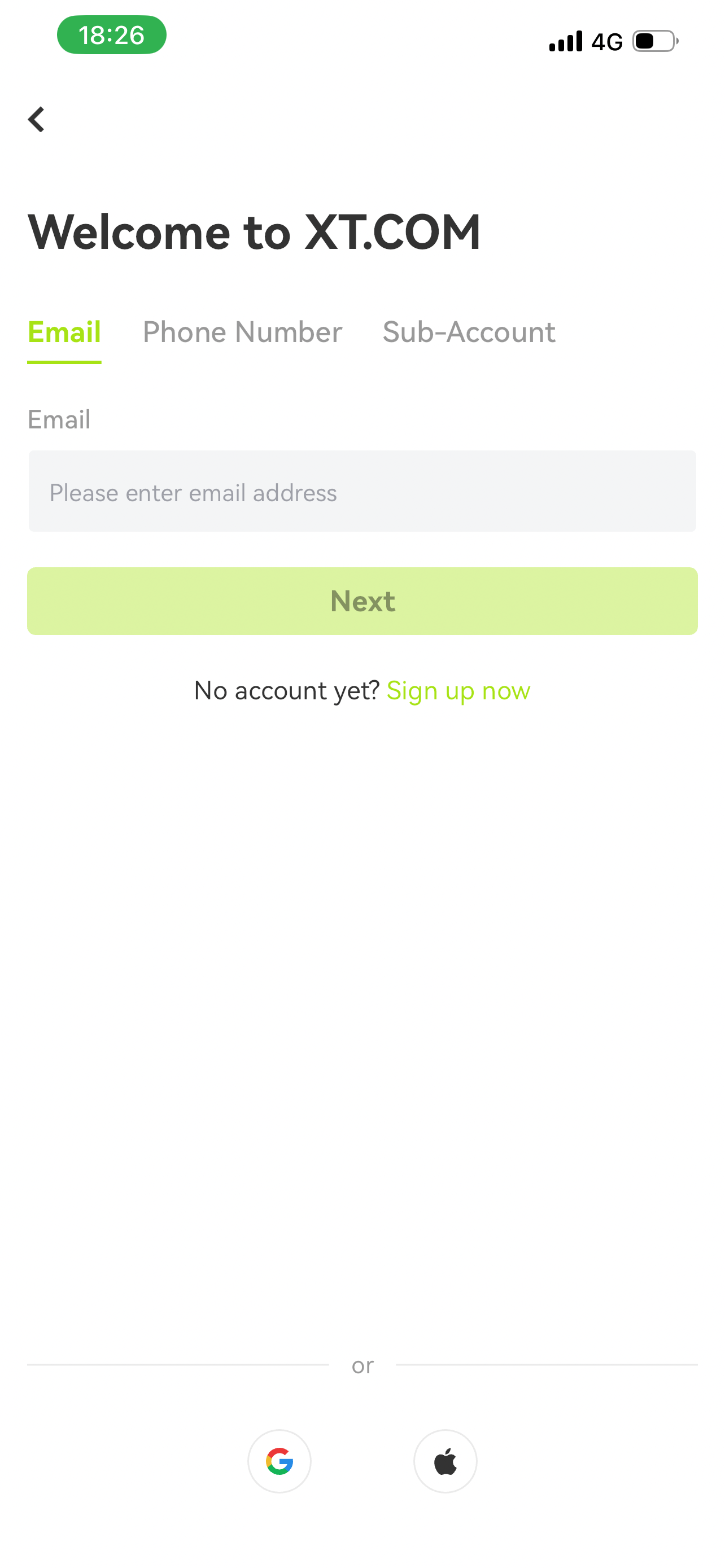Switch to the Sub-Account tab

pyautogui.click(x=469, y=332)
